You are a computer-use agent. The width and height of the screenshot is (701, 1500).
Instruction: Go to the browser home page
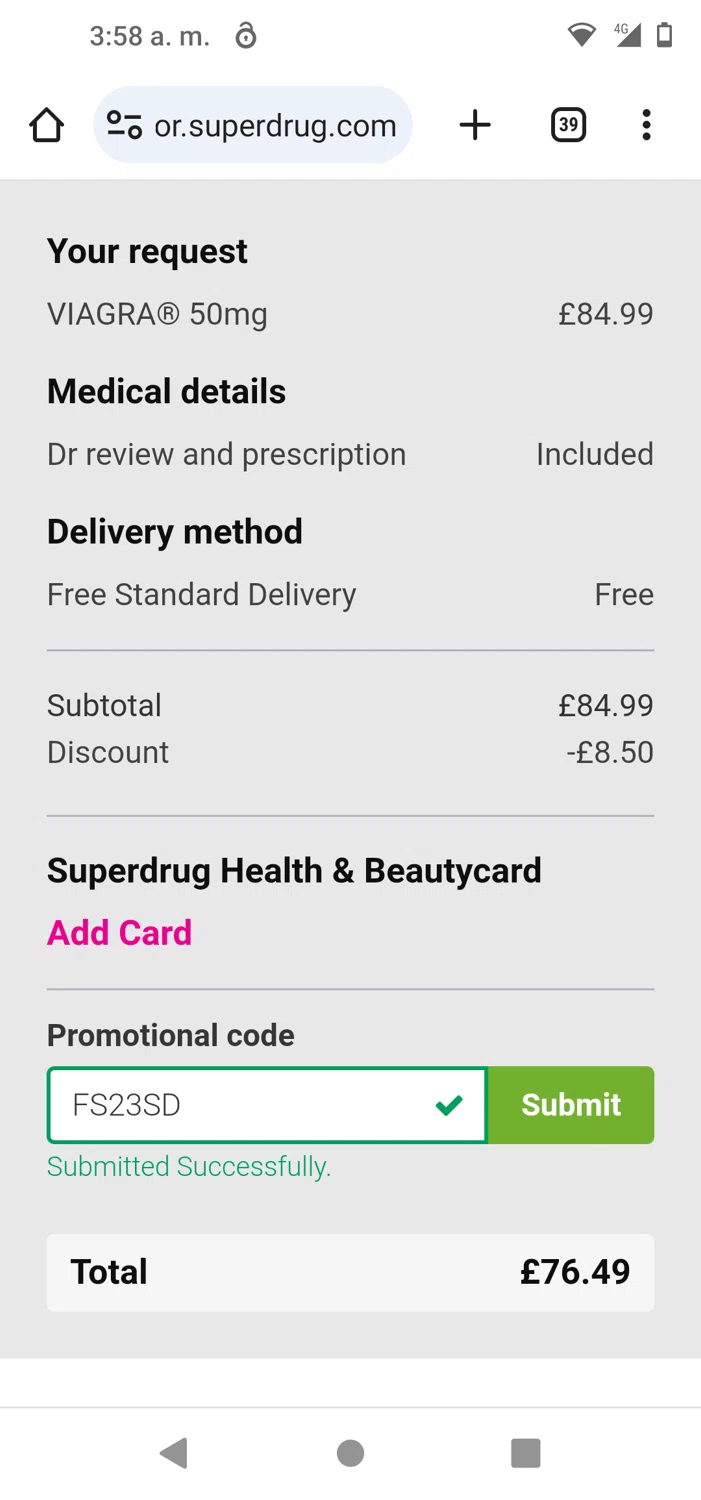tap(46, 126)
